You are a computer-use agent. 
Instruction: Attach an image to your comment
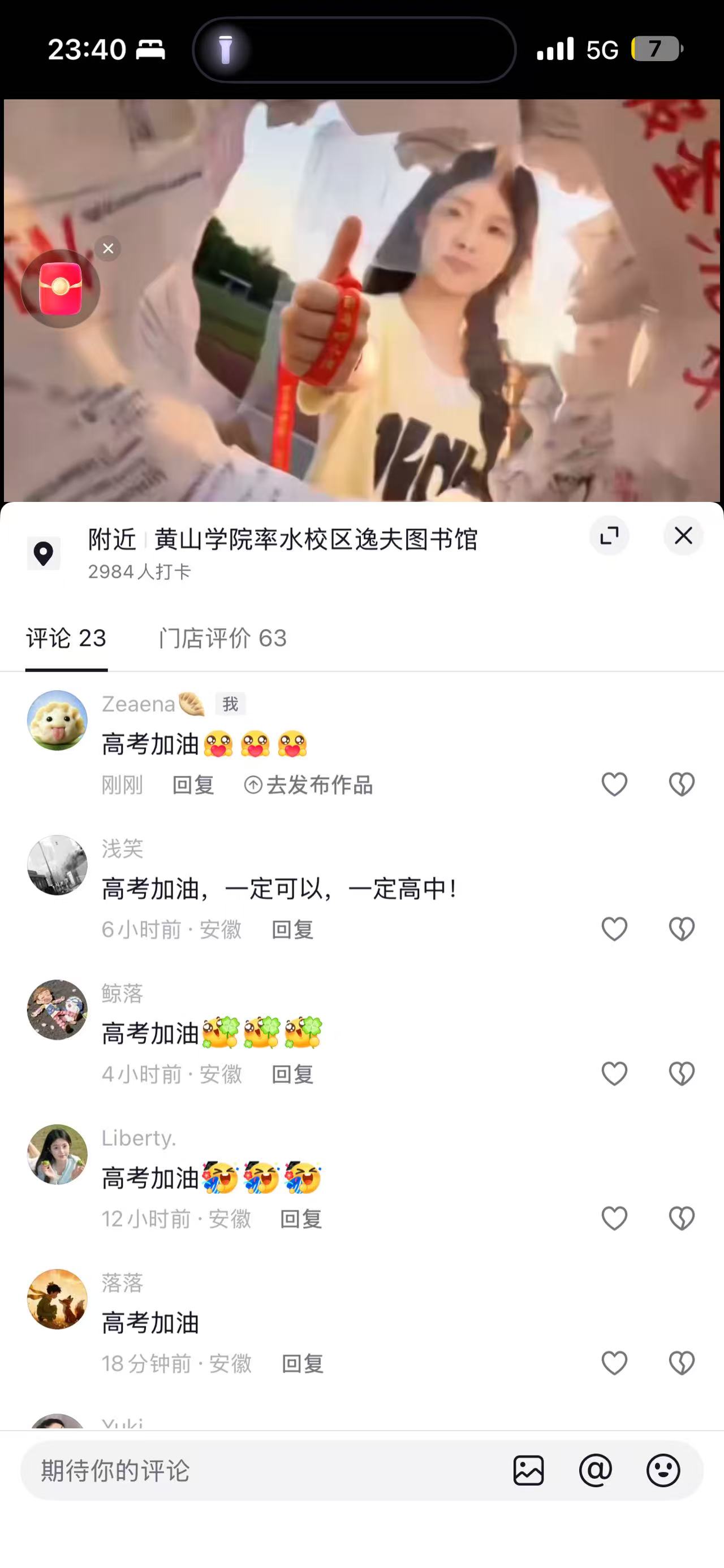(x=528, y=1471)
